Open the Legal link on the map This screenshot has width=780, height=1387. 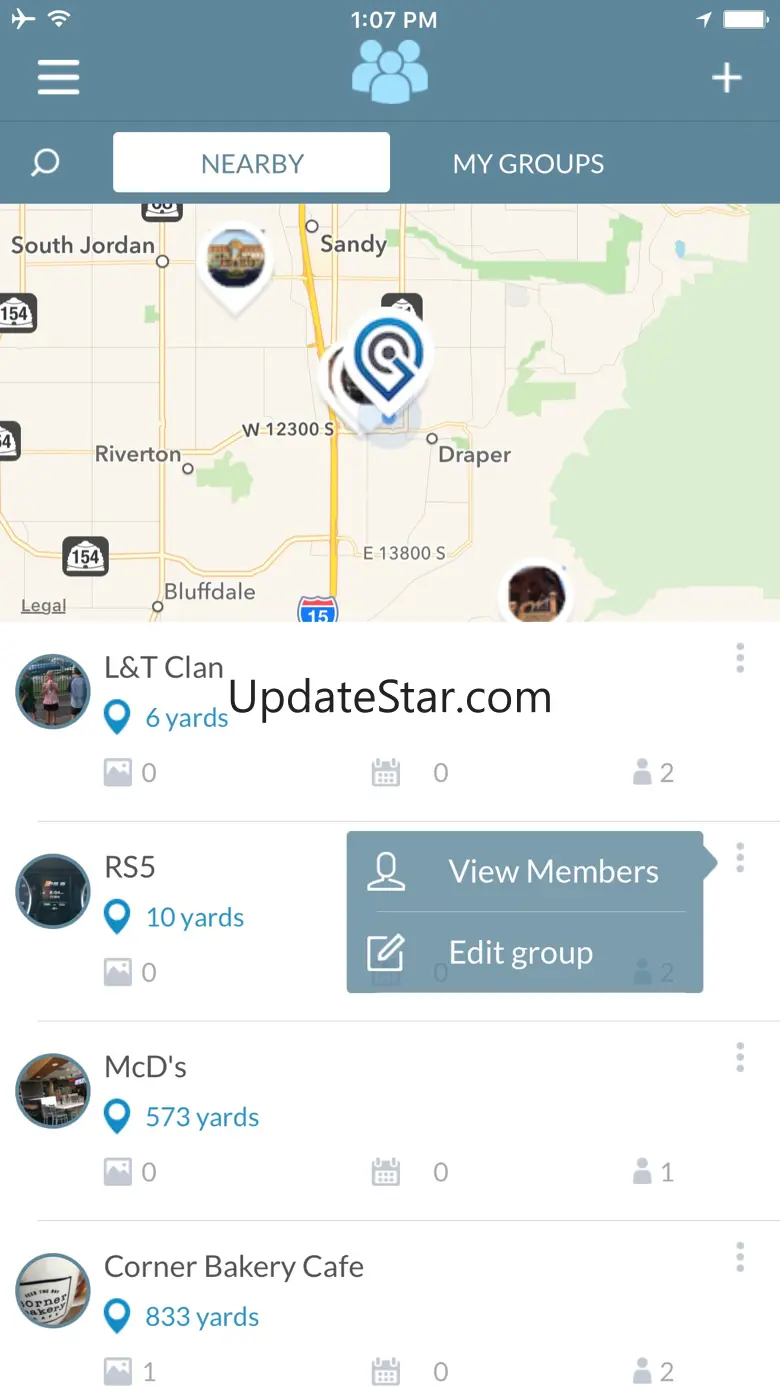coord(44,606)
